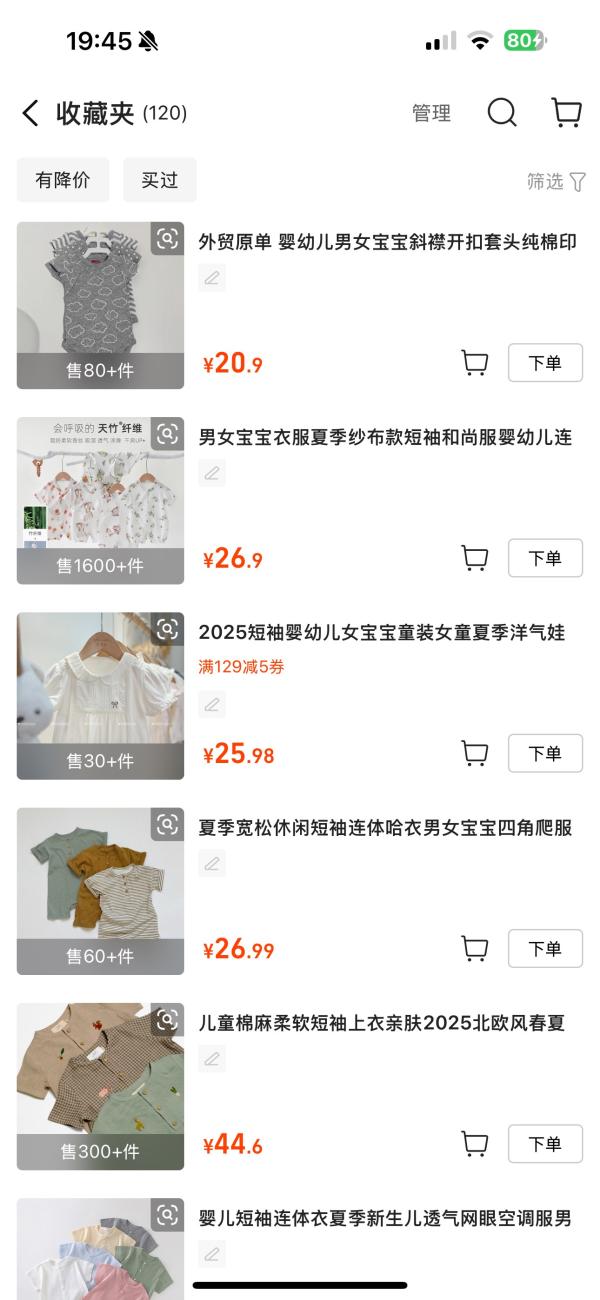Add the ¥26.9 item to cart

coord(474,558)
